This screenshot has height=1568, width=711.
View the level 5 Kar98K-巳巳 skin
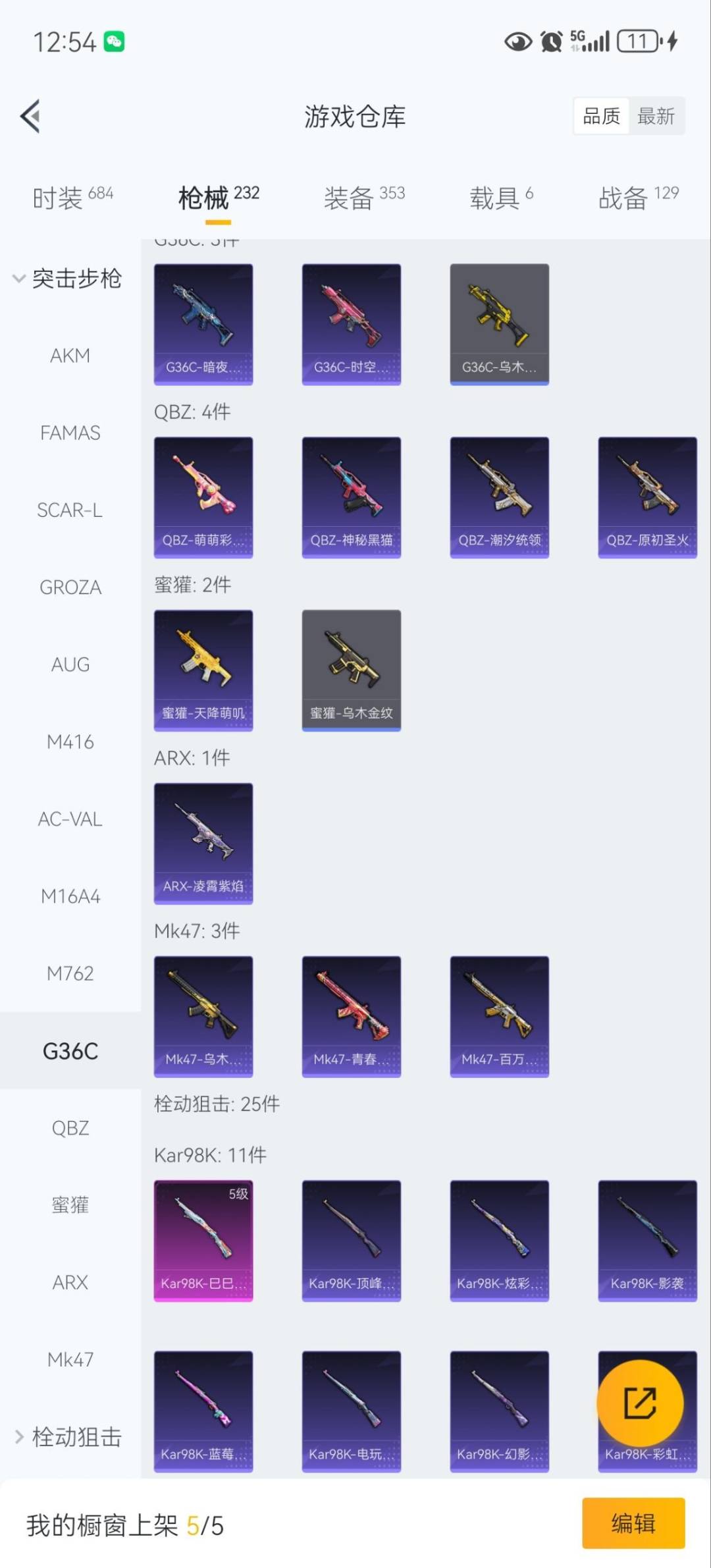click(x=203, y=1240)
